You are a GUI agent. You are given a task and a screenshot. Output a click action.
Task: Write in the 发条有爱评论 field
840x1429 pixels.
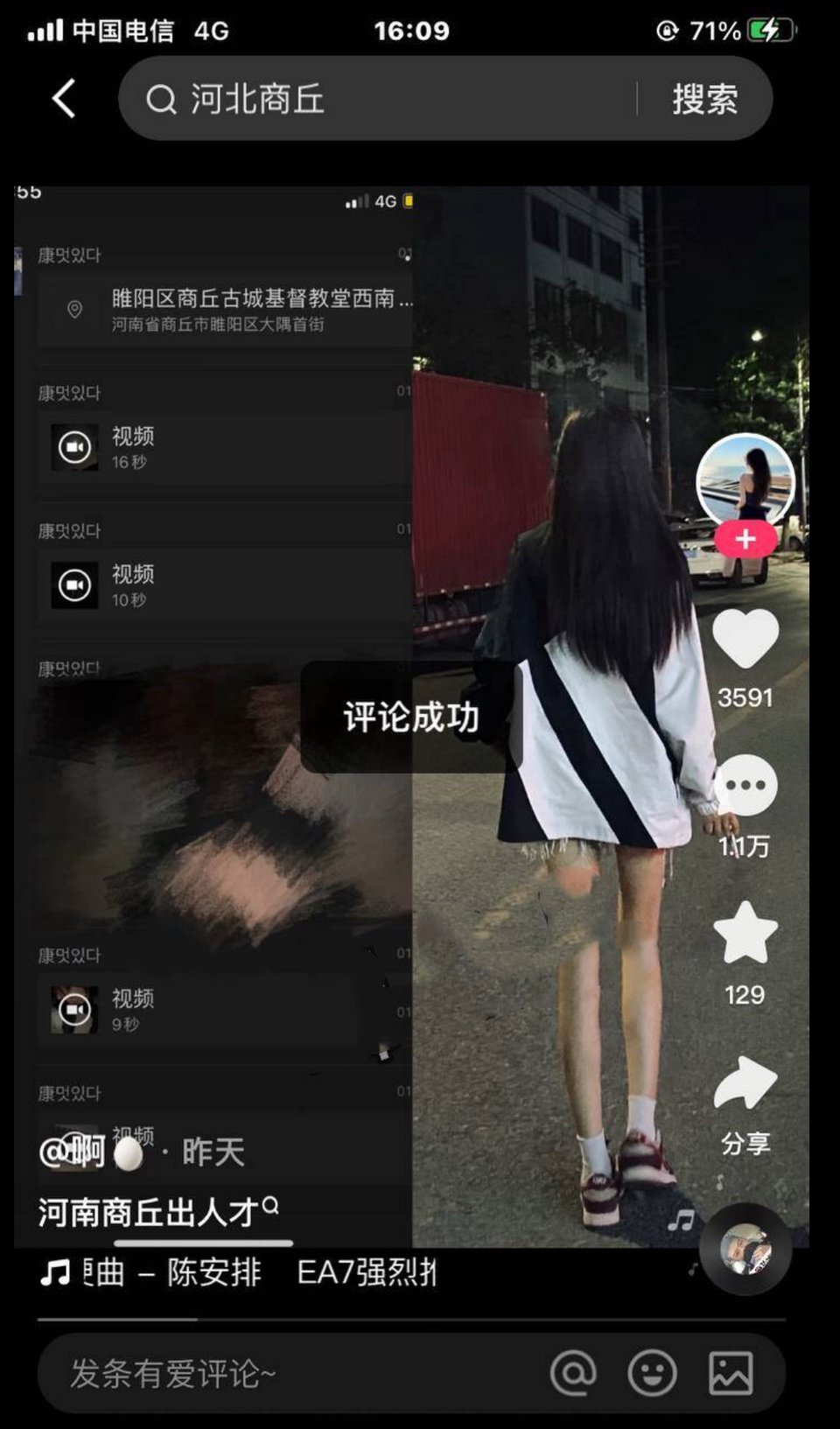click(x=289, y=1373)
